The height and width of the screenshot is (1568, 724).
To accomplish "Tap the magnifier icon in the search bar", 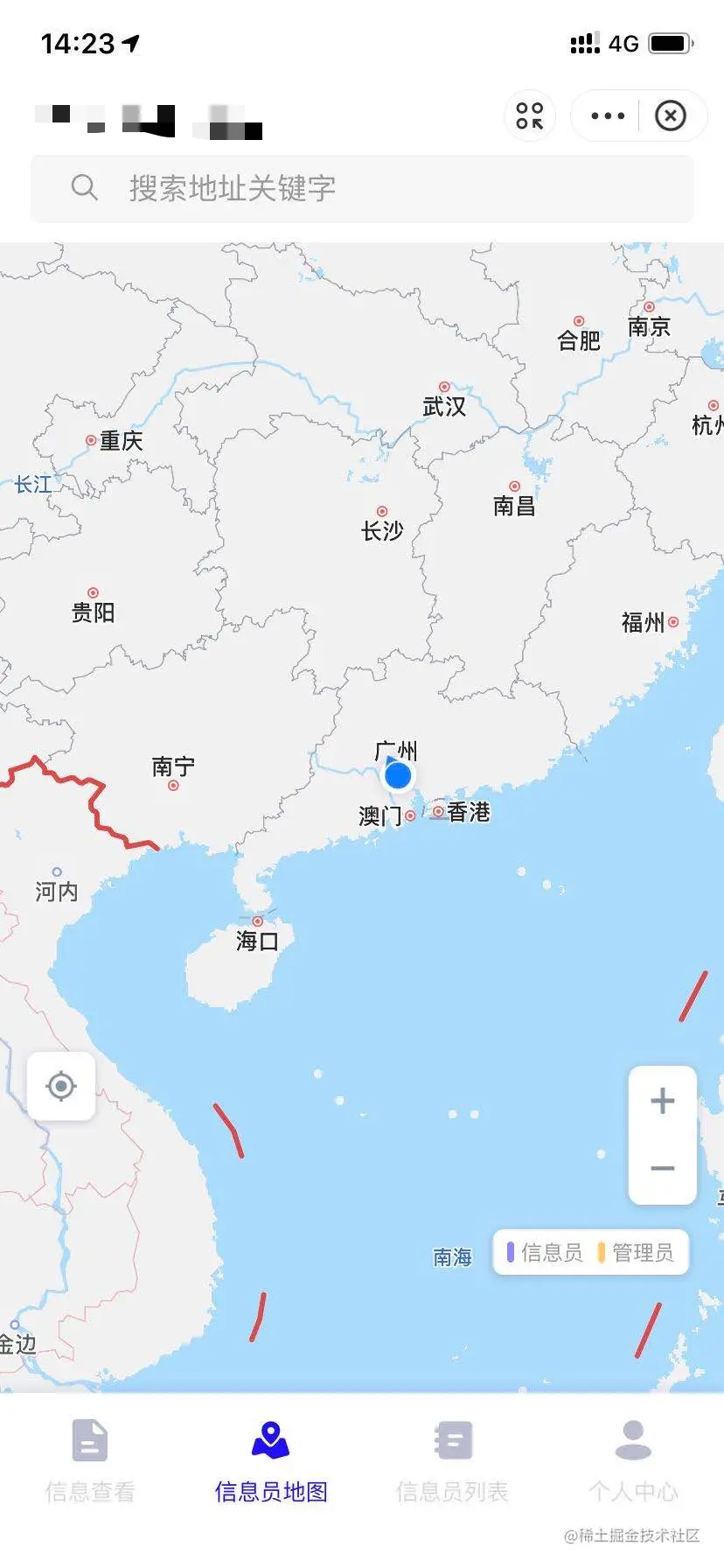I will (84, 187).
